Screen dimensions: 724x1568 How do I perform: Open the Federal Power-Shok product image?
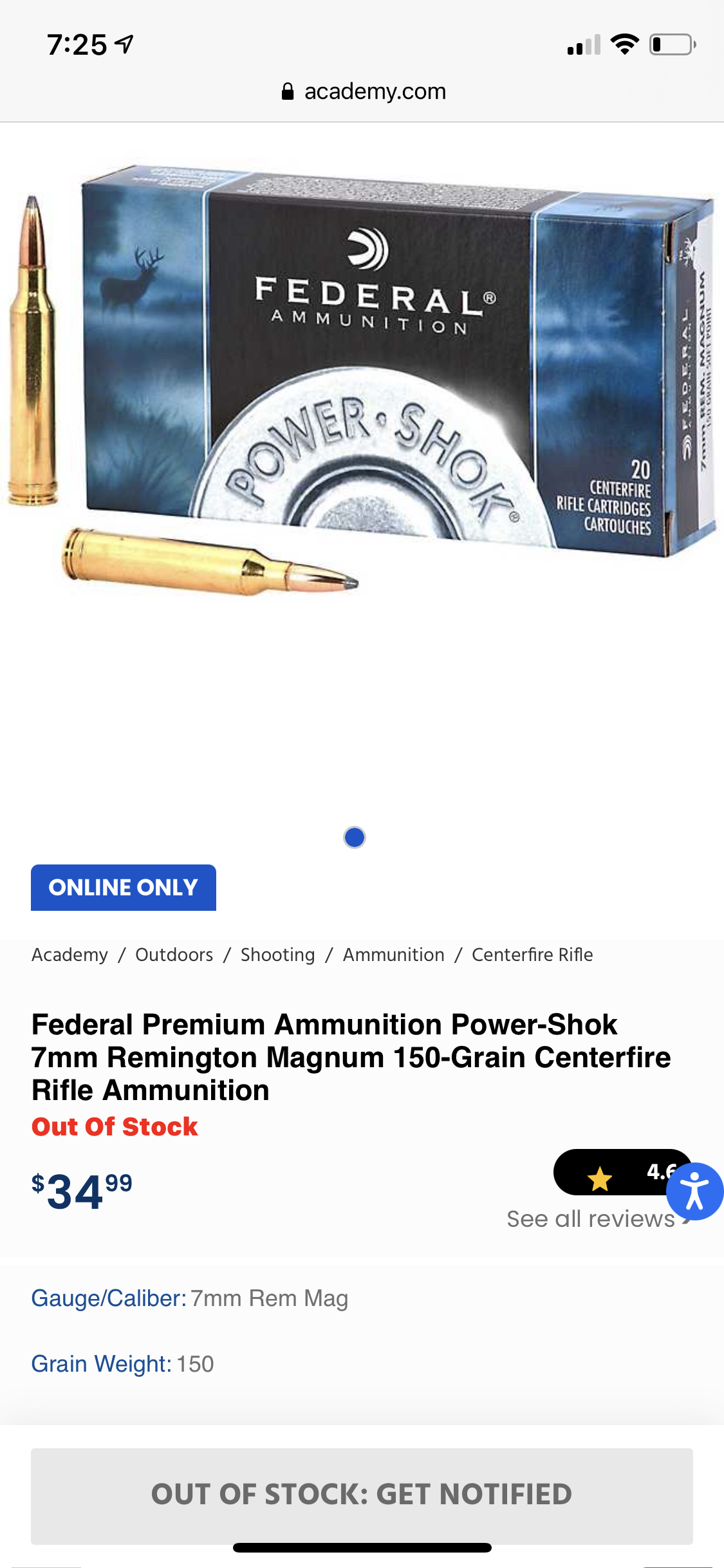(362, 380)
